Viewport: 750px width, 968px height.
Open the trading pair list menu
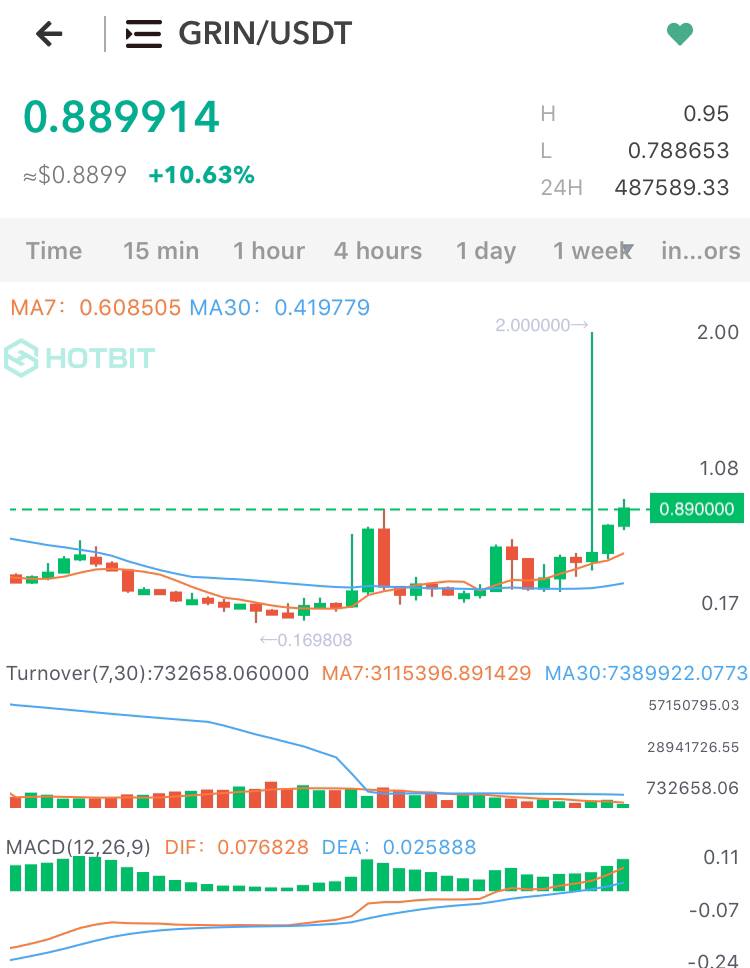143,34
